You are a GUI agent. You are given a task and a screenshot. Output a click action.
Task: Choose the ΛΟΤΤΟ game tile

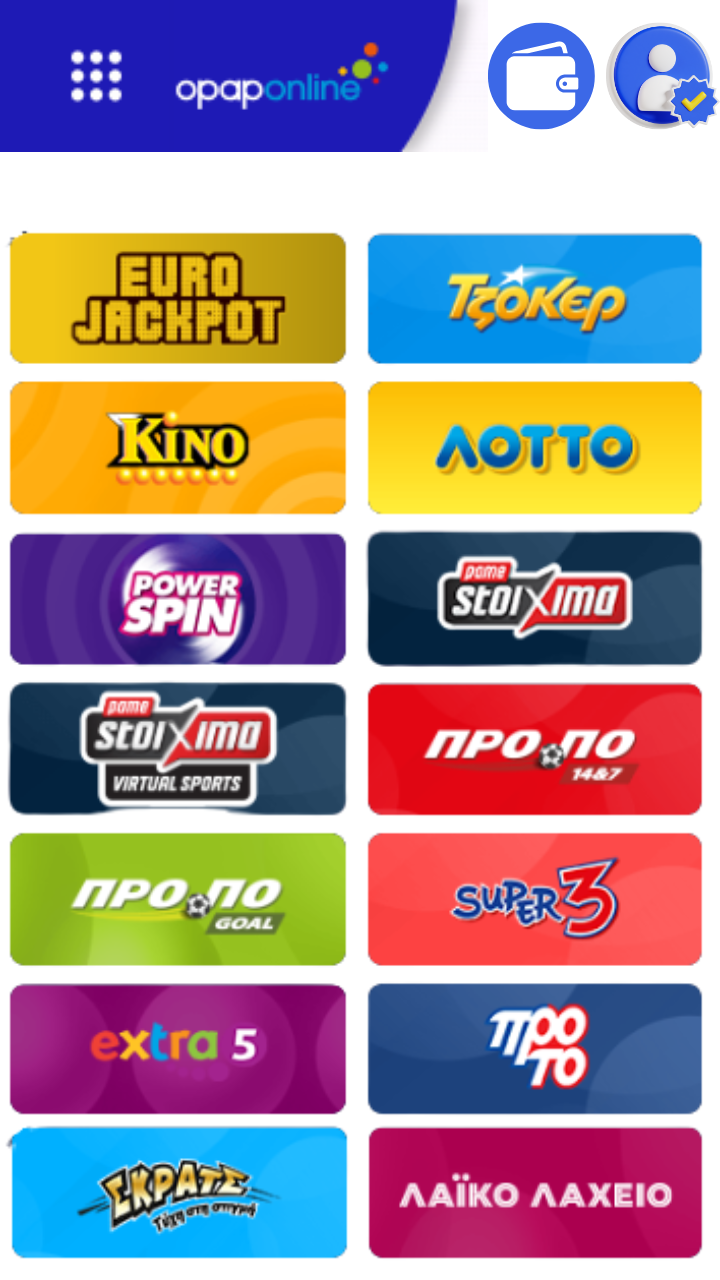coord(535,448)
